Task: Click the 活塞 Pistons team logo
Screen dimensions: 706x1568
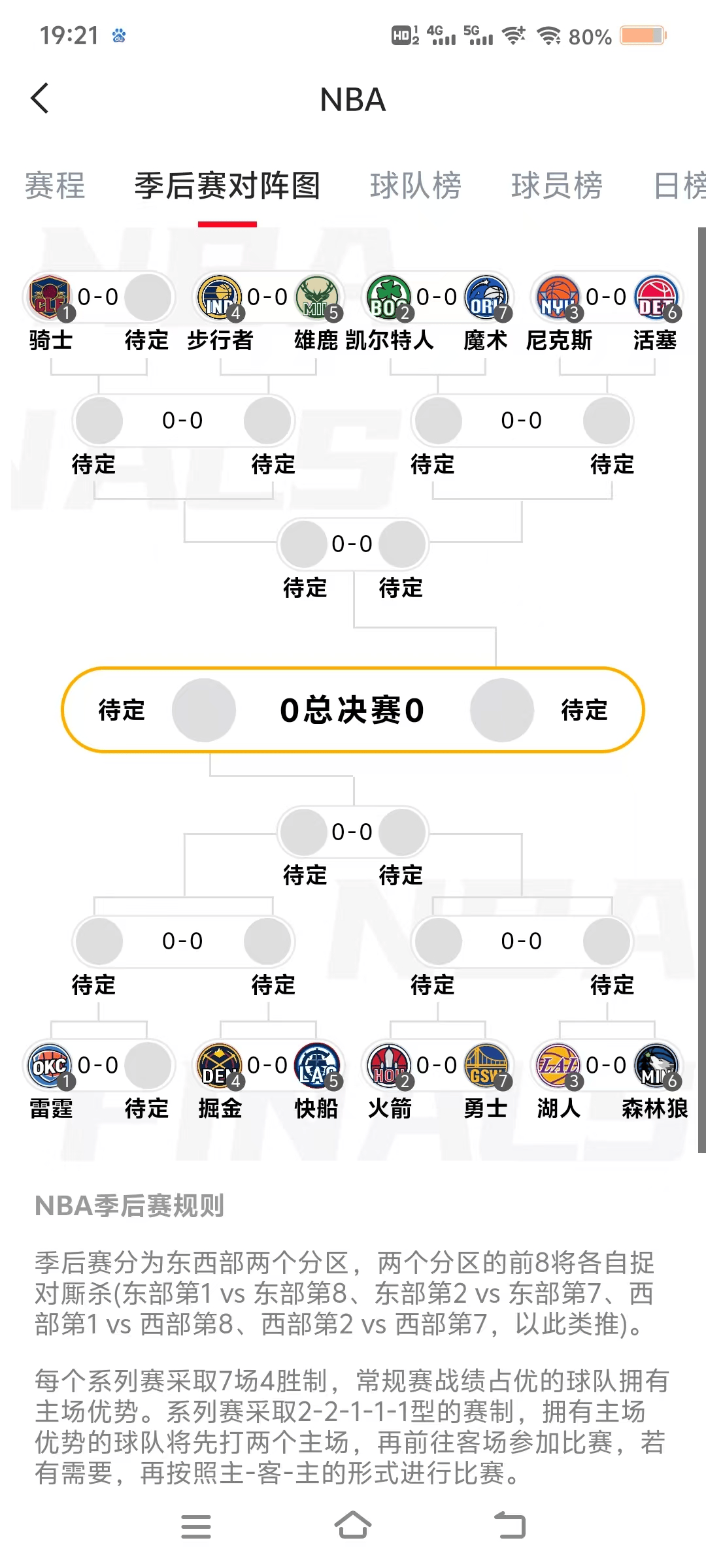Action: point(656,297)
